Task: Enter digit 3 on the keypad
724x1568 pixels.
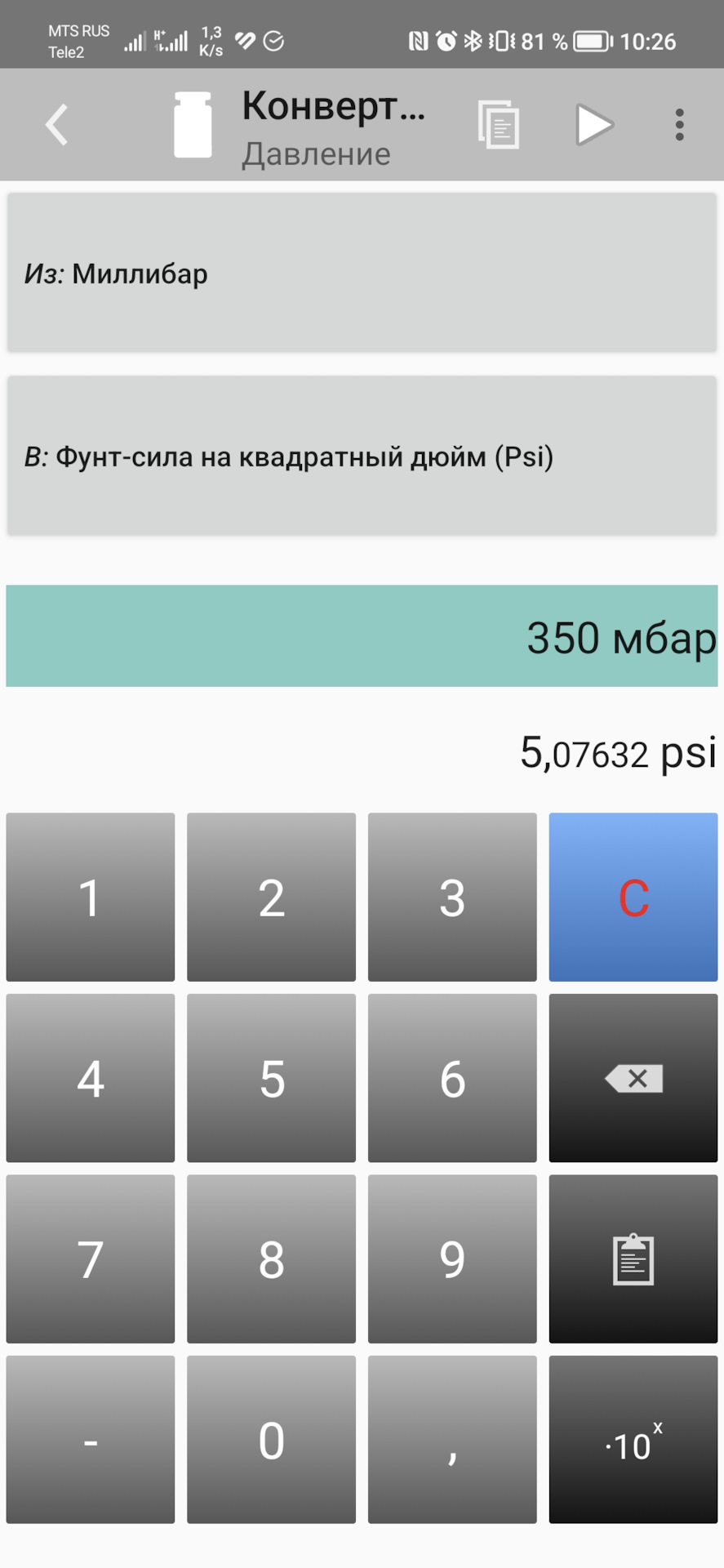Action: [452, 897]
